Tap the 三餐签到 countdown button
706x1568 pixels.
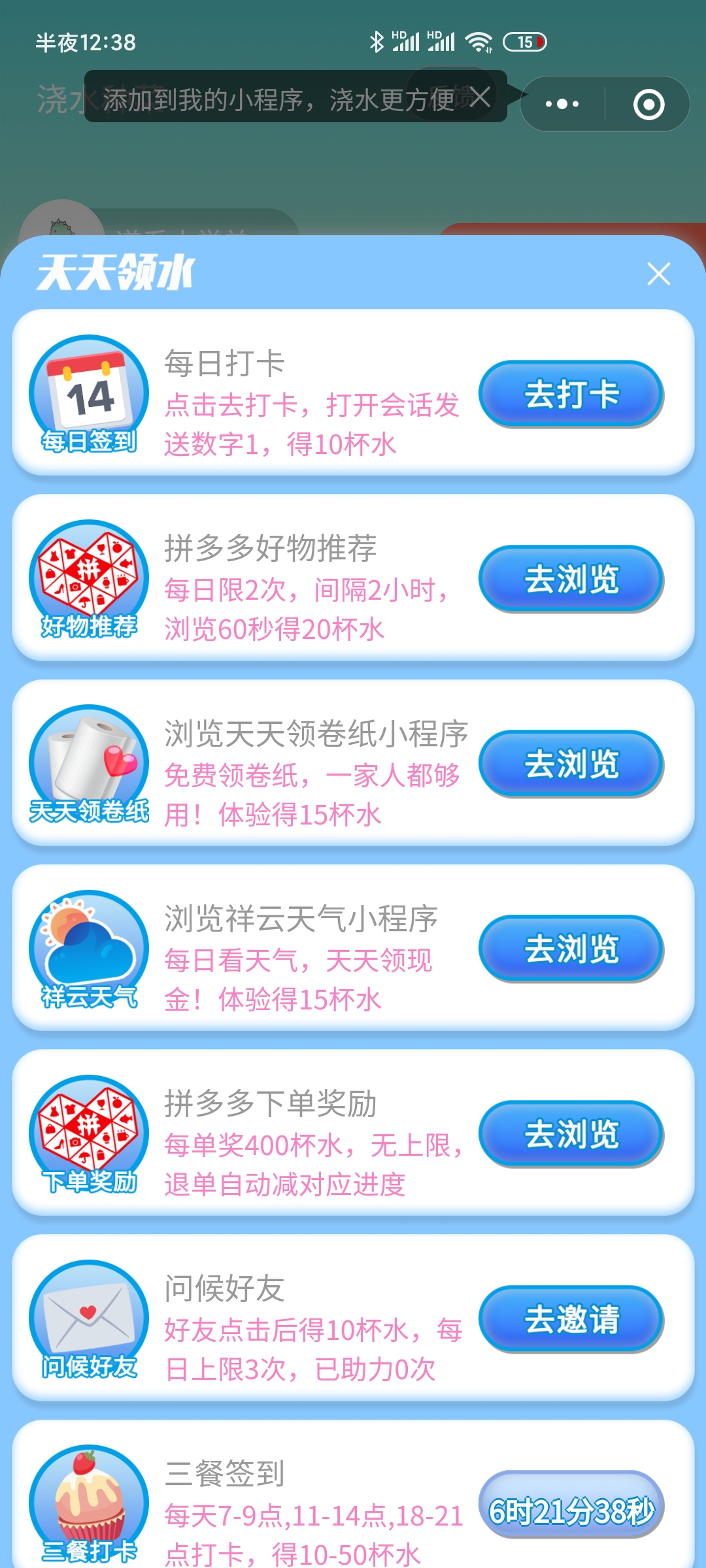click(x=571, y=1511)
